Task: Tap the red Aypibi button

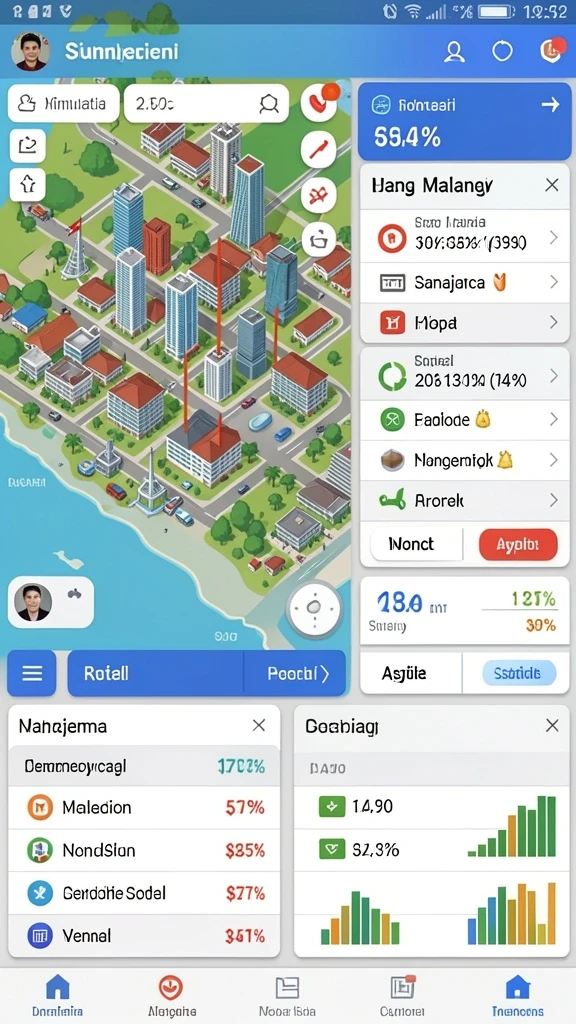Action: pos(518,544)
